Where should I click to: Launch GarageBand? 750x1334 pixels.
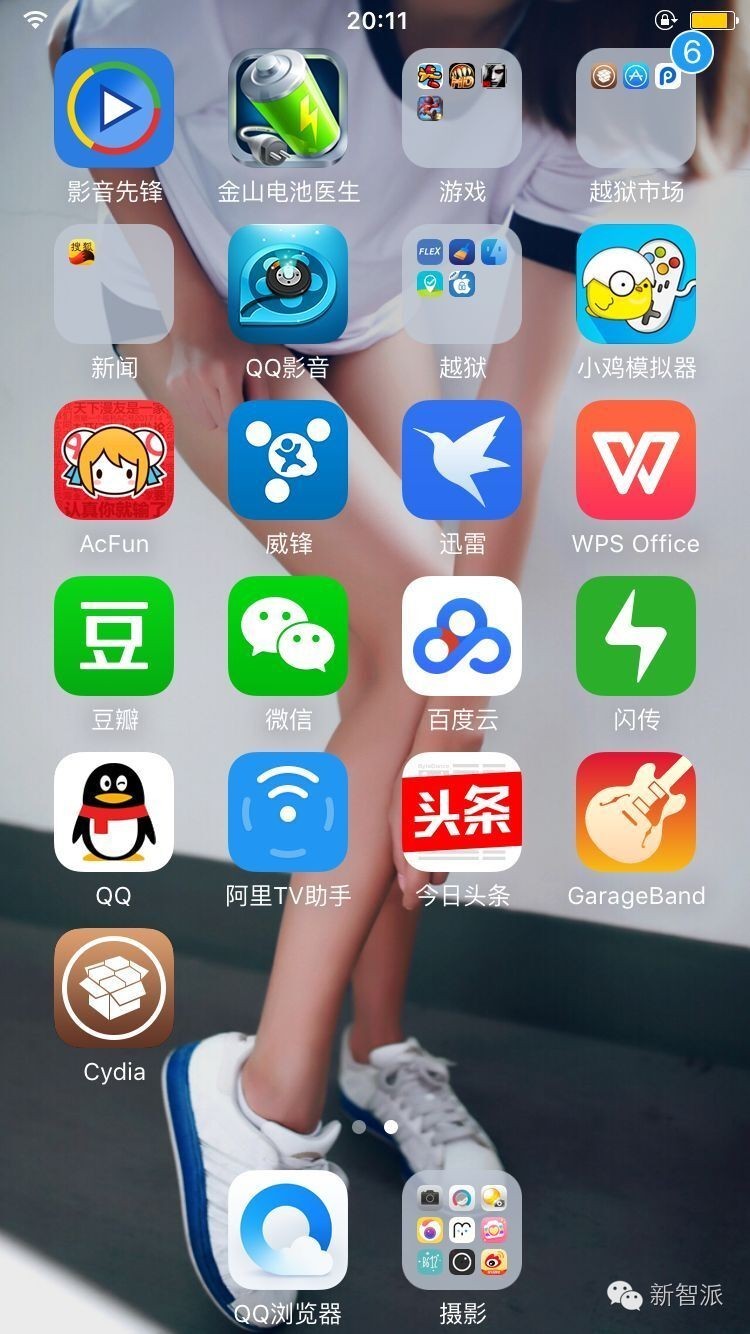tap(636, 812)
